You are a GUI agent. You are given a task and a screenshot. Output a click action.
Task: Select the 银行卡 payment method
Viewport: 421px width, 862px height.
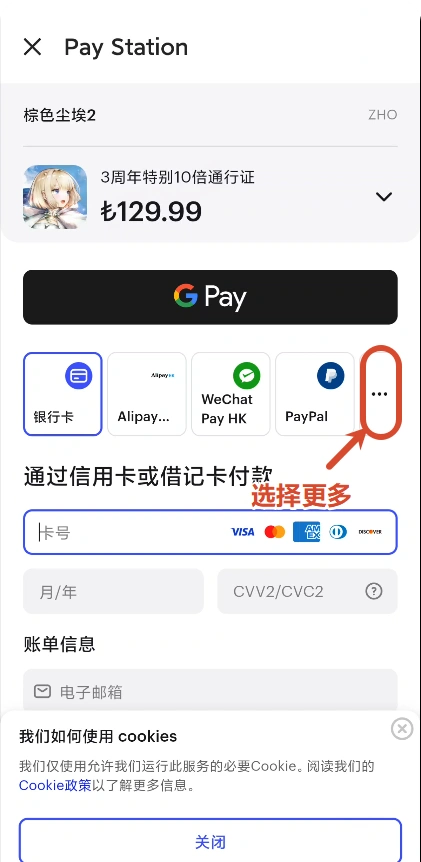[63, 394]
